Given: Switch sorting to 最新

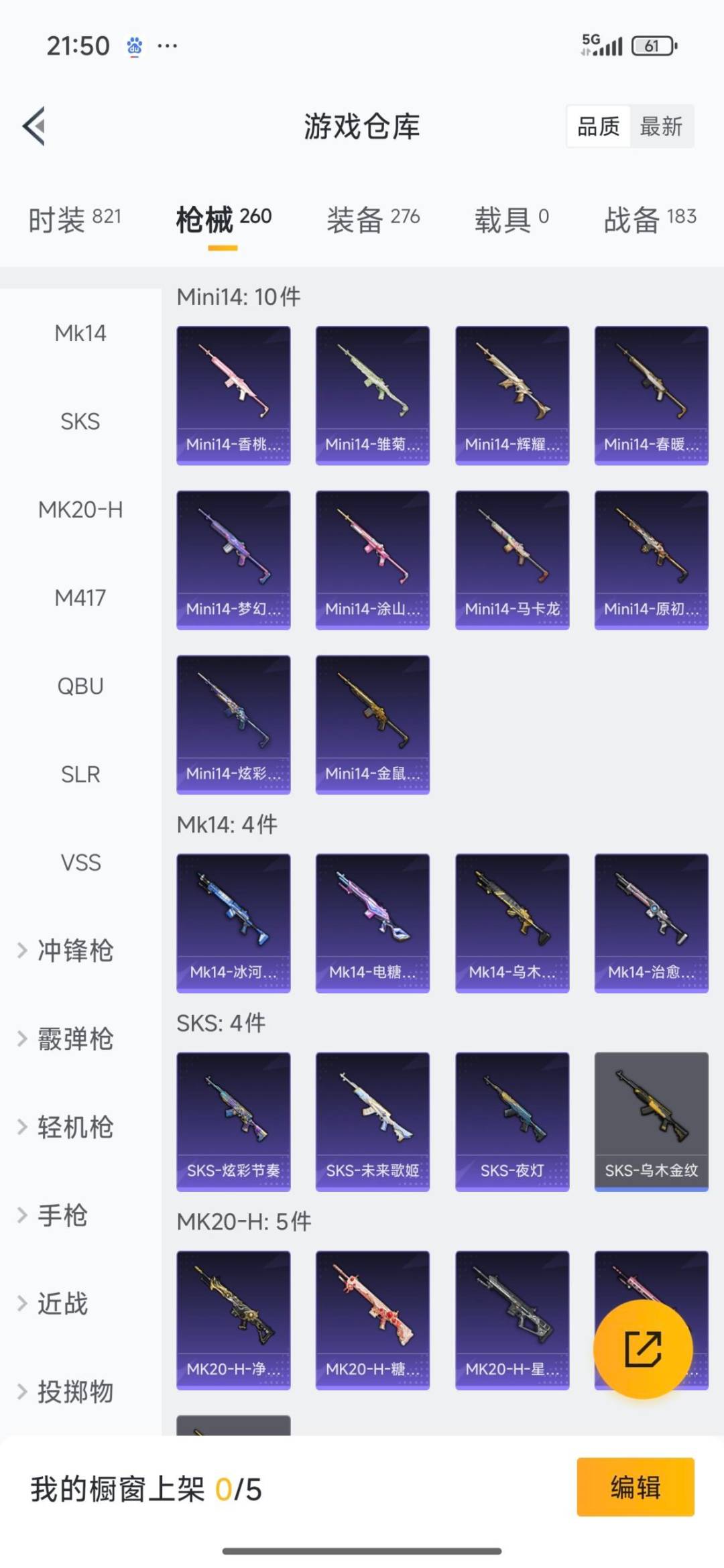Looking at the screenshot, I should coord(660,127).
